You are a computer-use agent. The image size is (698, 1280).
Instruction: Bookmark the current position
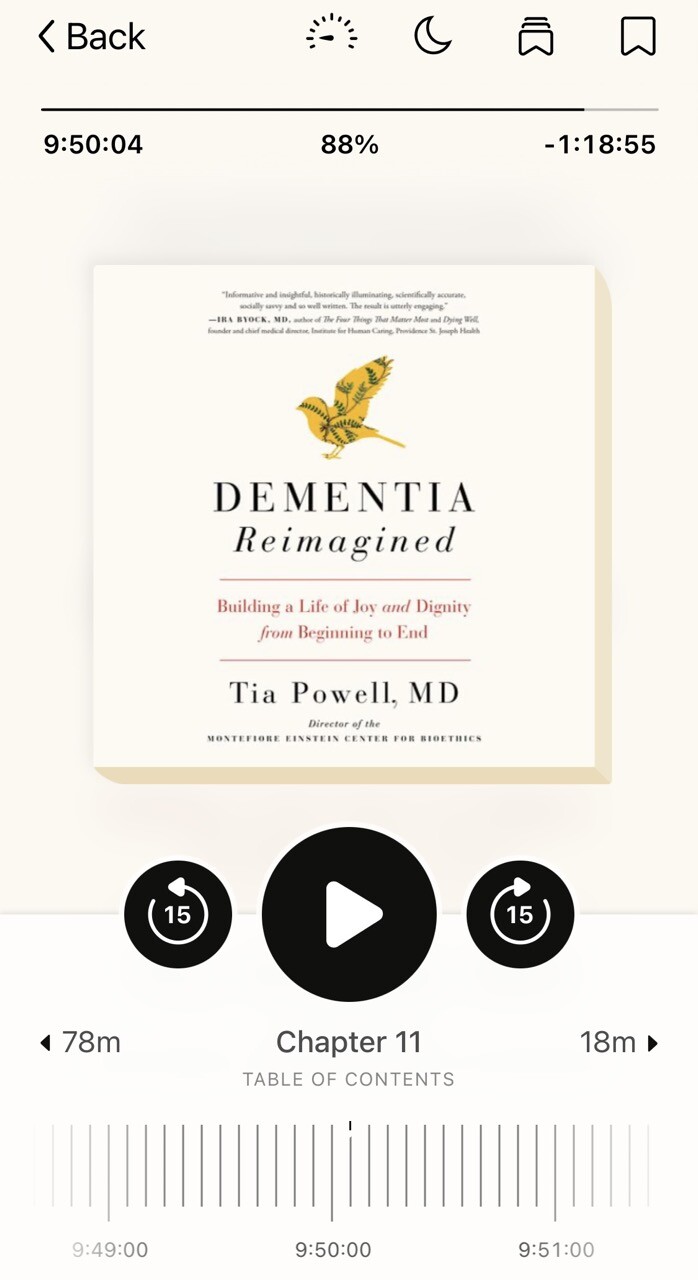tap(638, 37)
